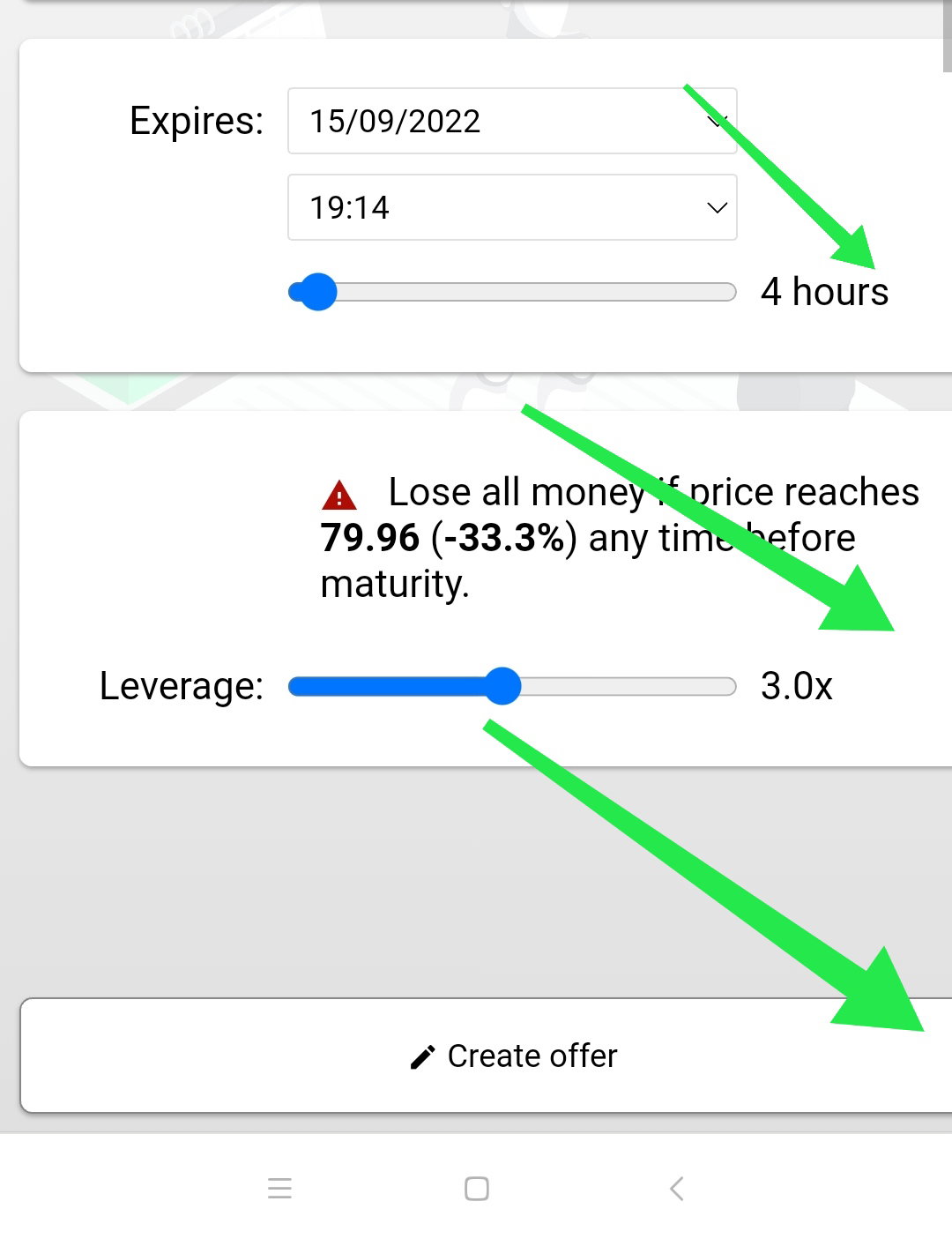Go back using the system back button
952x1246 pixels.
[x=676, y=1189]
